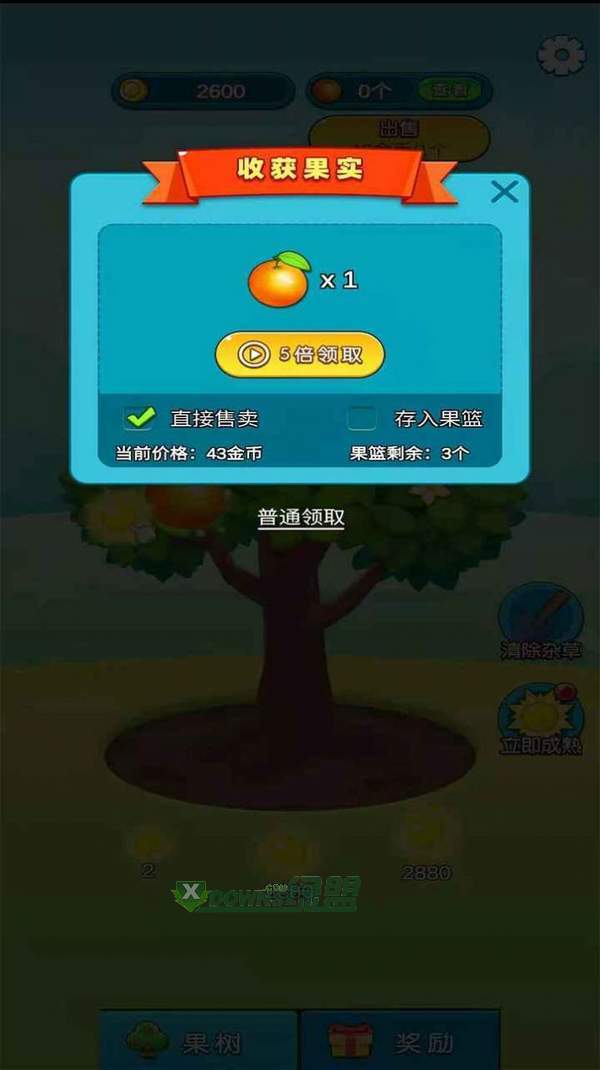Switch to the 奖励 rewards tab

[400, 1042]
